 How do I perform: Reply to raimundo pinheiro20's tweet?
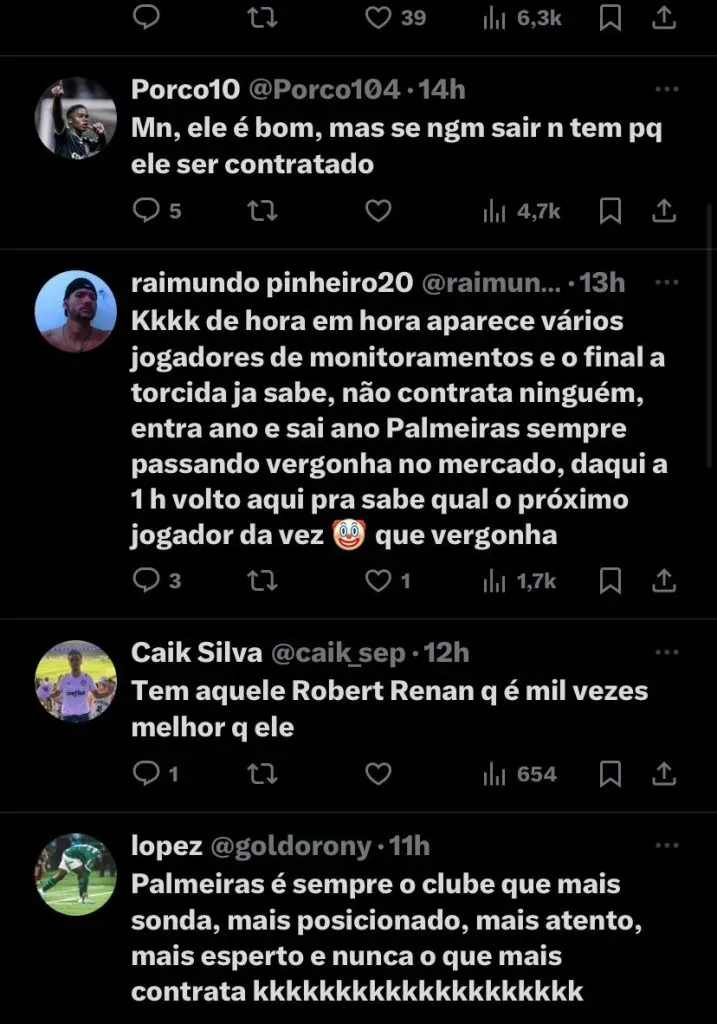(x=147, y=581)
